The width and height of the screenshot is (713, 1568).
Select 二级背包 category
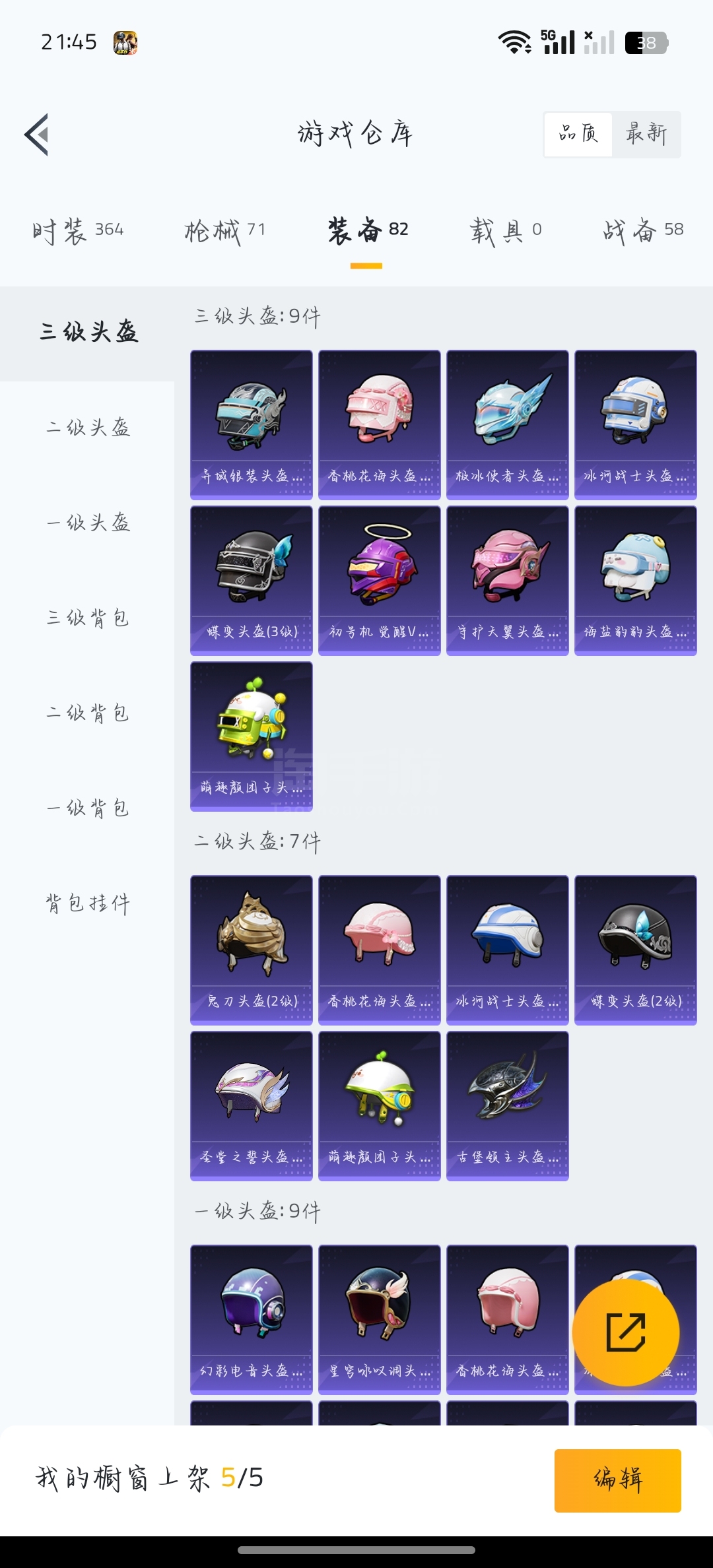(x=88, y=713)
